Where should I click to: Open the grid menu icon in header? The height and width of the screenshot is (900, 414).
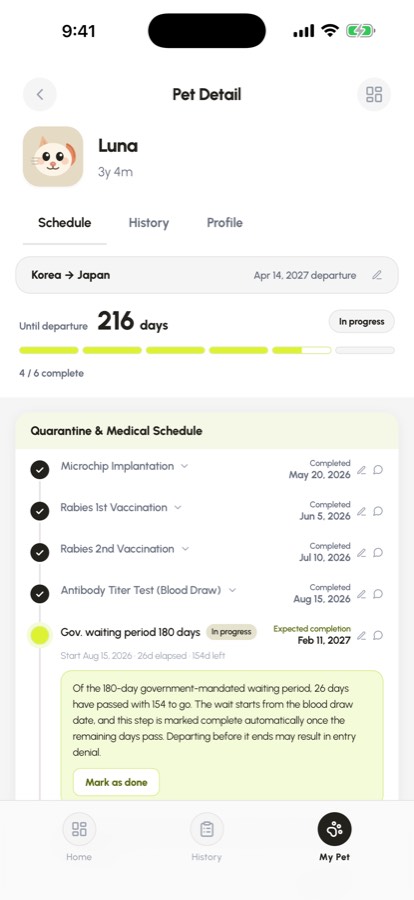click(374, 94)
